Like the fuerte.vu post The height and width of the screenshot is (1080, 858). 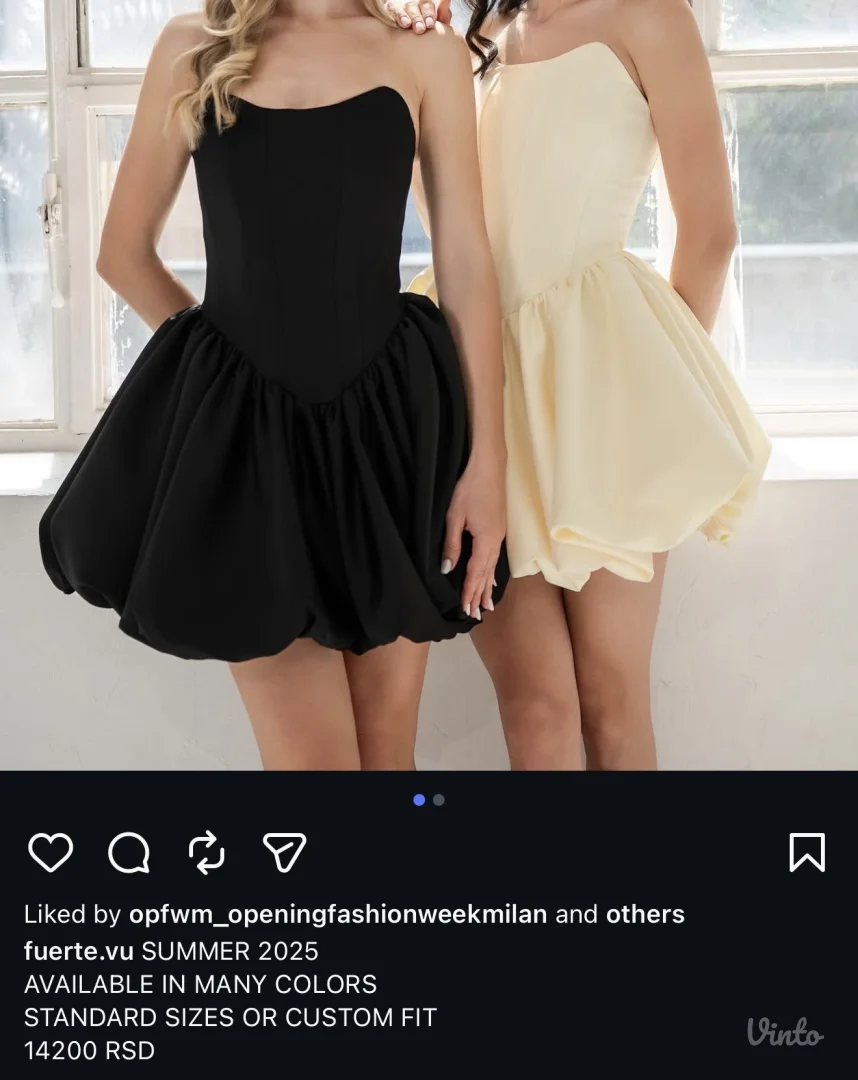(50, 853)
